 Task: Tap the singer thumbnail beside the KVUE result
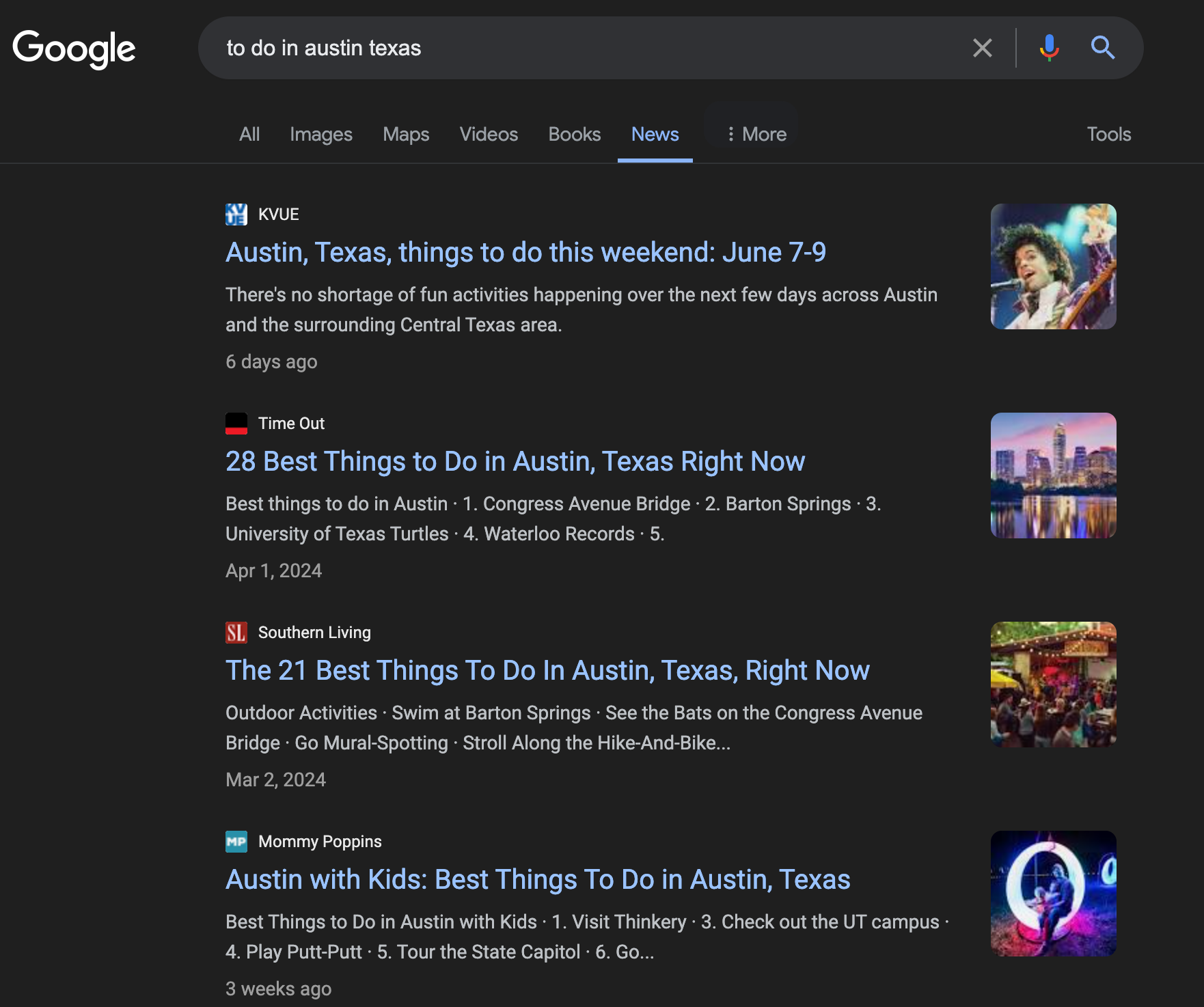tap(1053, 266)
